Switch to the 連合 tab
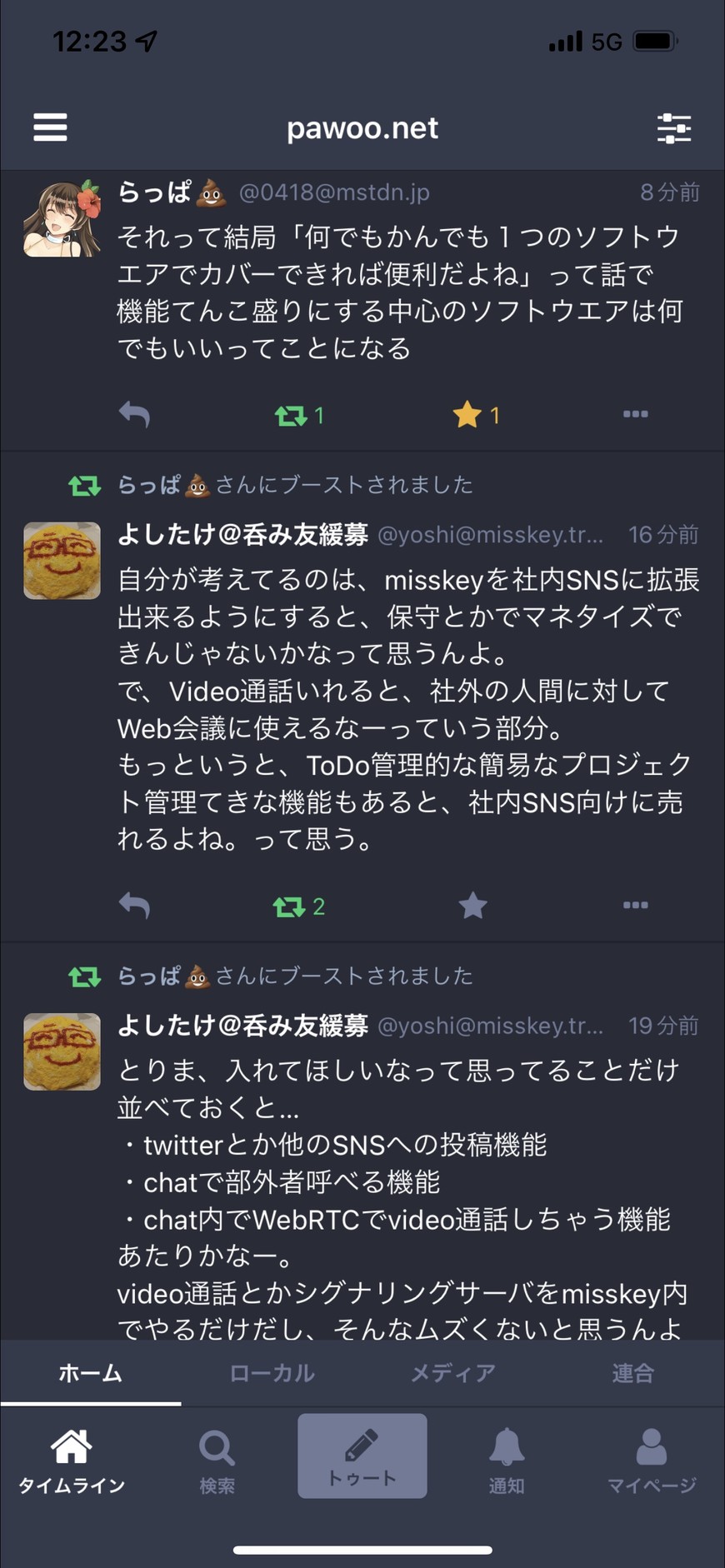 click(x=632, y=1373)
